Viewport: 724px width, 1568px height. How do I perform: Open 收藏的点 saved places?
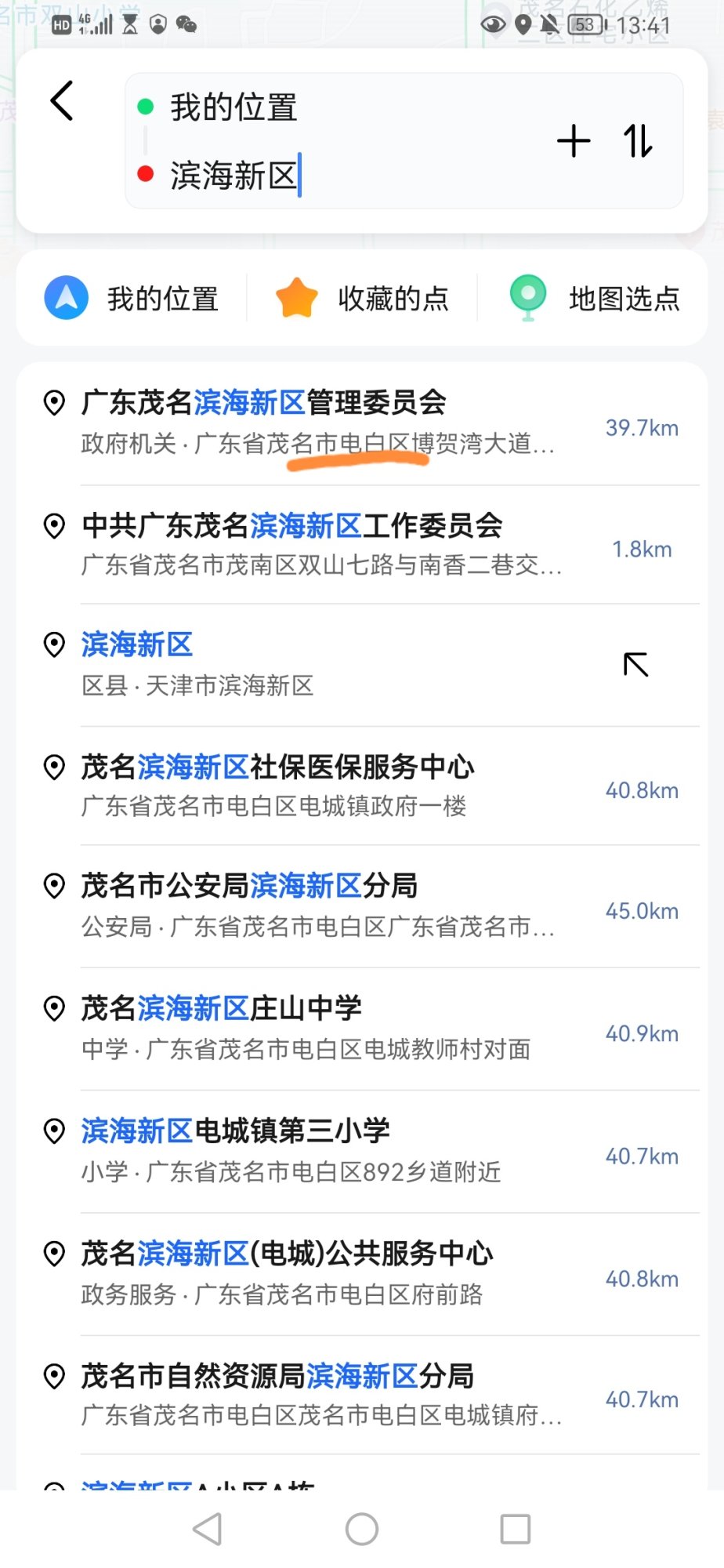point(362,299)
